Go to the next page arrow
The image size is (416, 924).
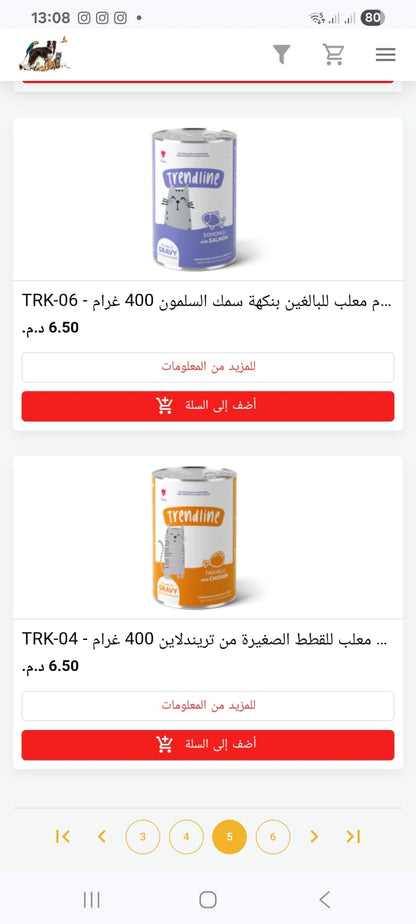click(x=314, y=836)
